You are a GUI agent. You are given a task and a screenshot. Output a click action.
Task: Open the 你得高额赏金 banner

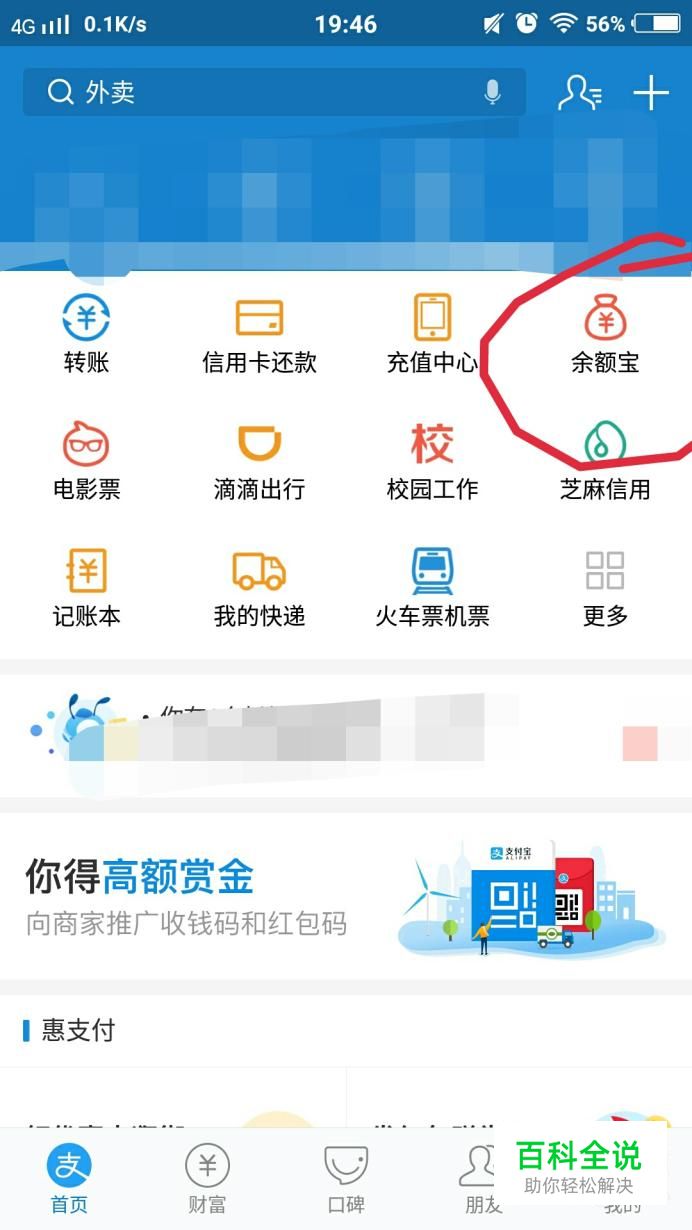pyautogui.click(x=345, y=897)
